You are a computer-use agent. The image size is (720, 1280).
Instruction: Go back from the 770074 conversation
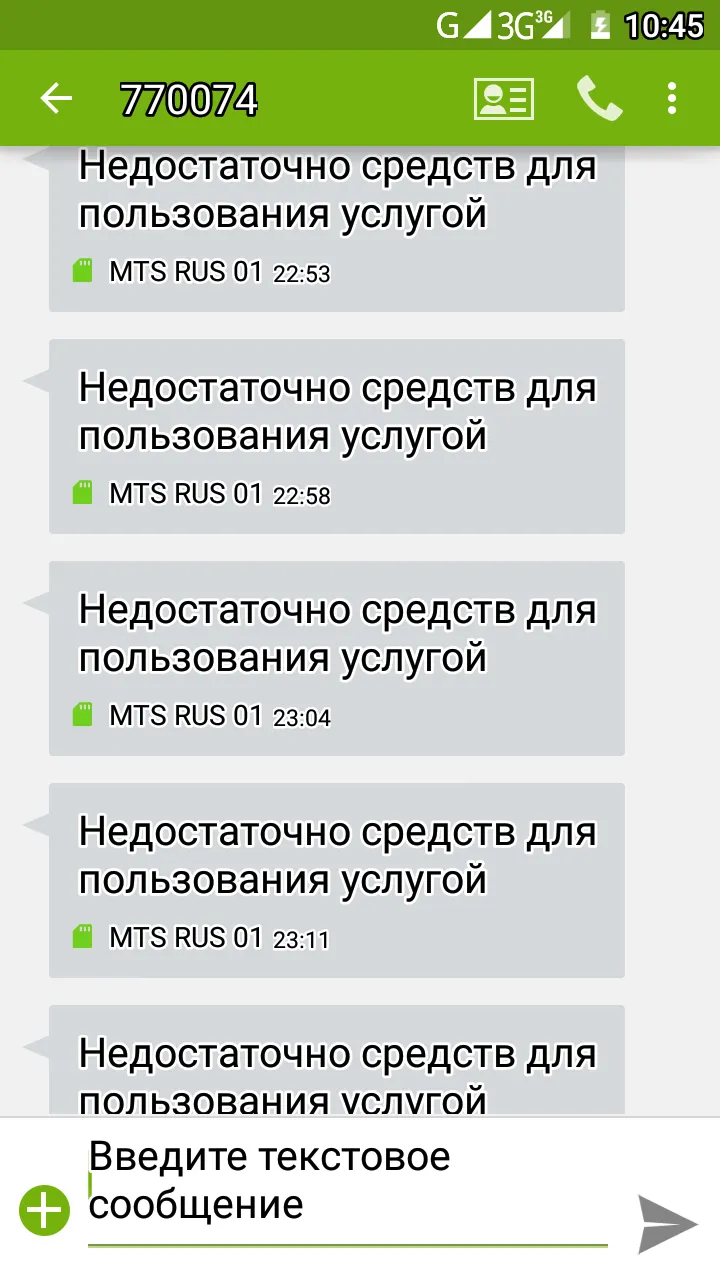(56, 98)
